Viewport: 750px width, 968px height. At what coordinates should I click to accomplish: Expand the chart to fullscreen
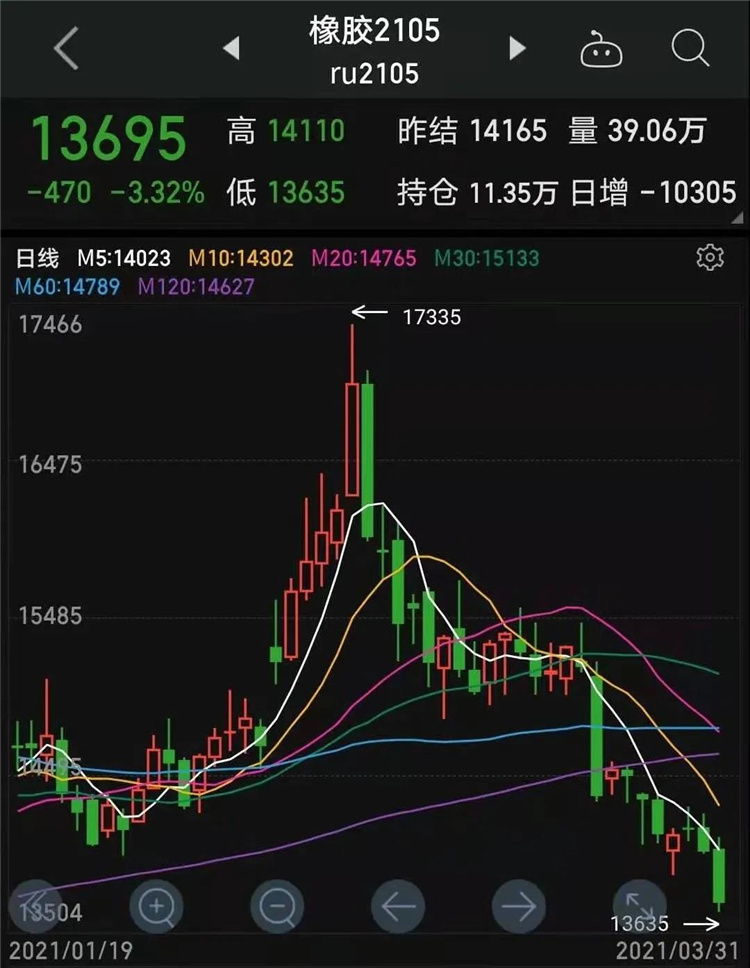point(639,907)
